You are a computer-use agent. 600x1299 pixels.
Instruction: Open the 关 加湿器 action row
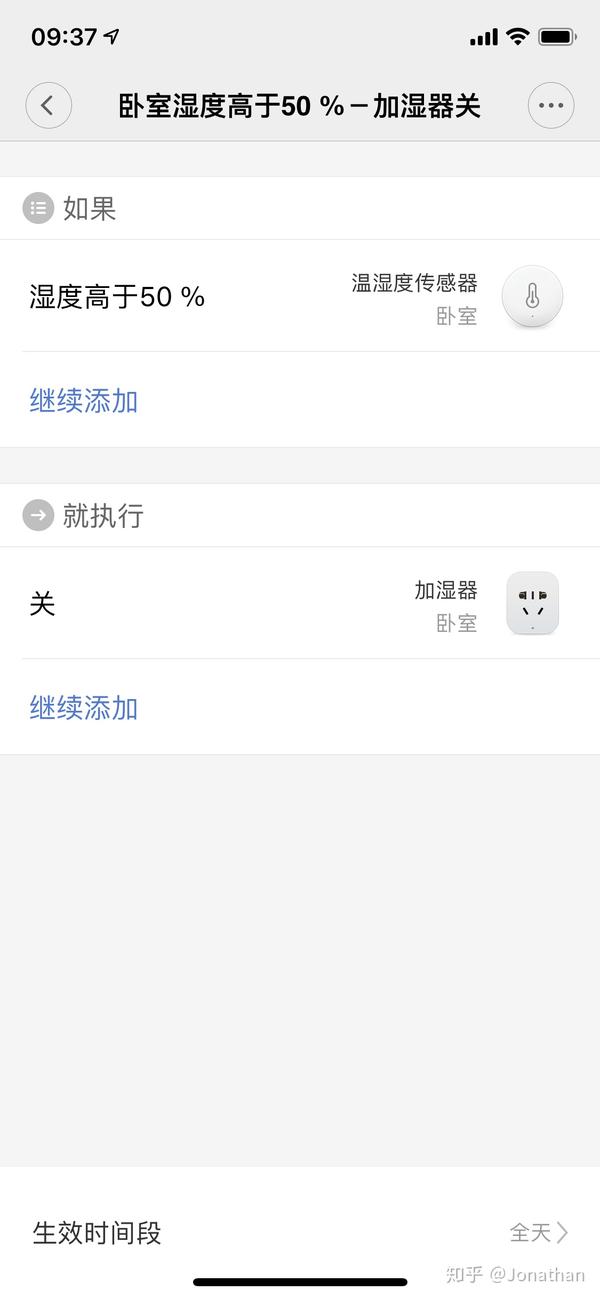pyautogui.click(x=300, y=604)
